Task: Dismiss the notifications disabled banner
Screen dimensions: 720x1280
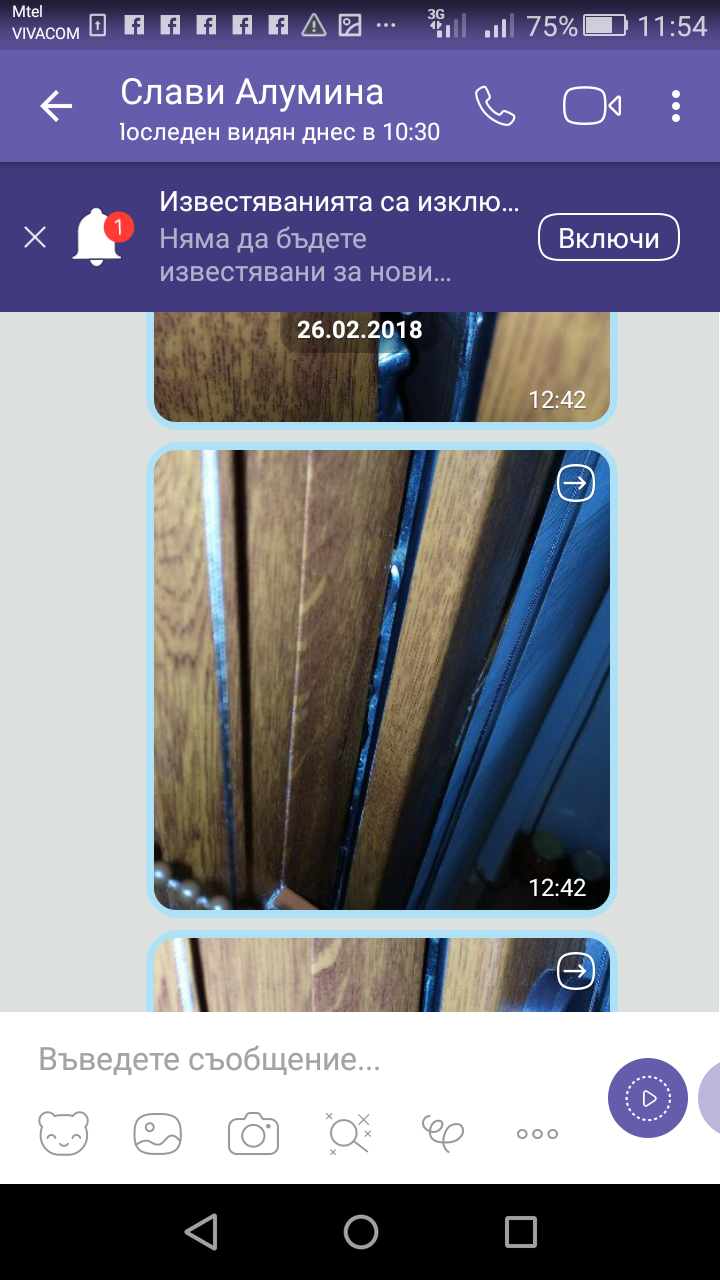Action: [35, 237]
